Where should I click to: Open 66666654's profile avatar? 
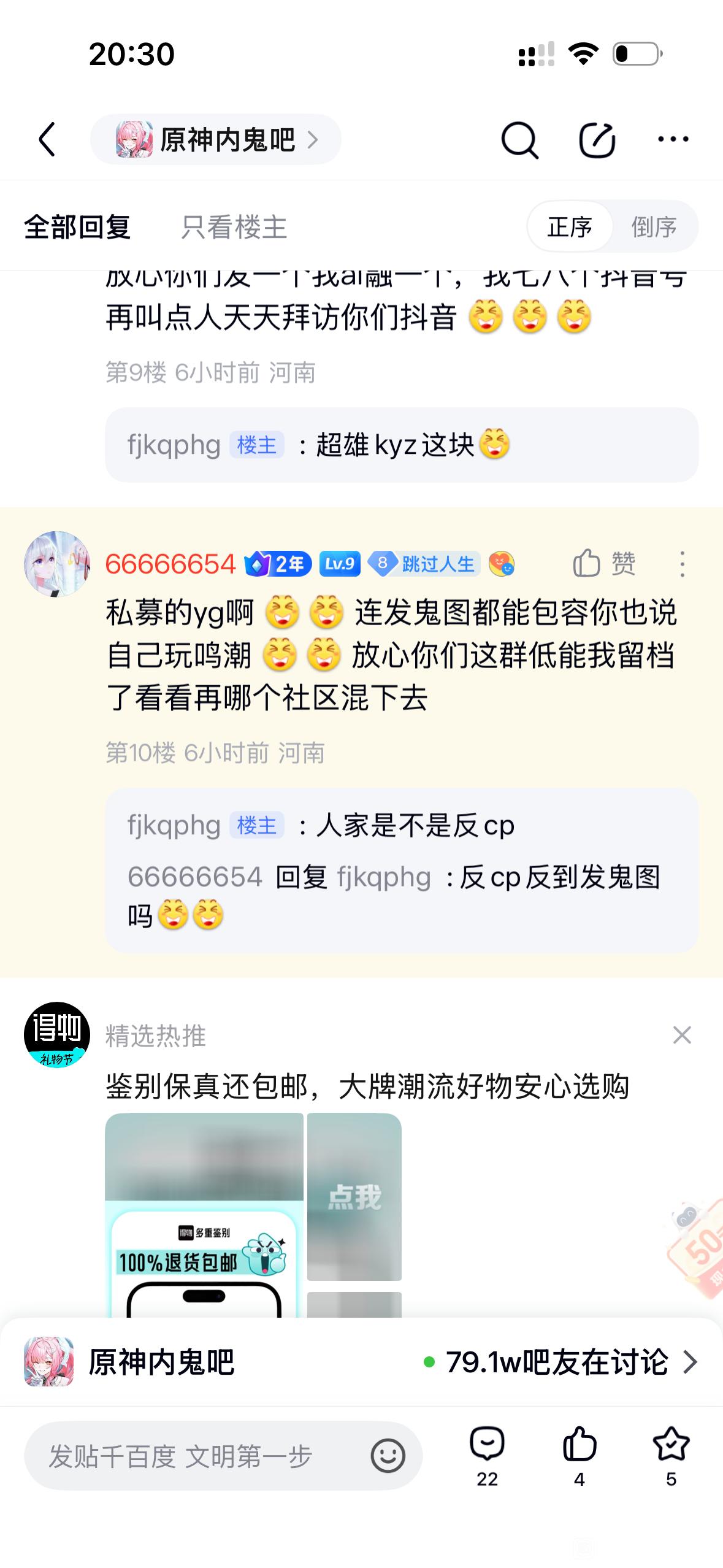57,564
